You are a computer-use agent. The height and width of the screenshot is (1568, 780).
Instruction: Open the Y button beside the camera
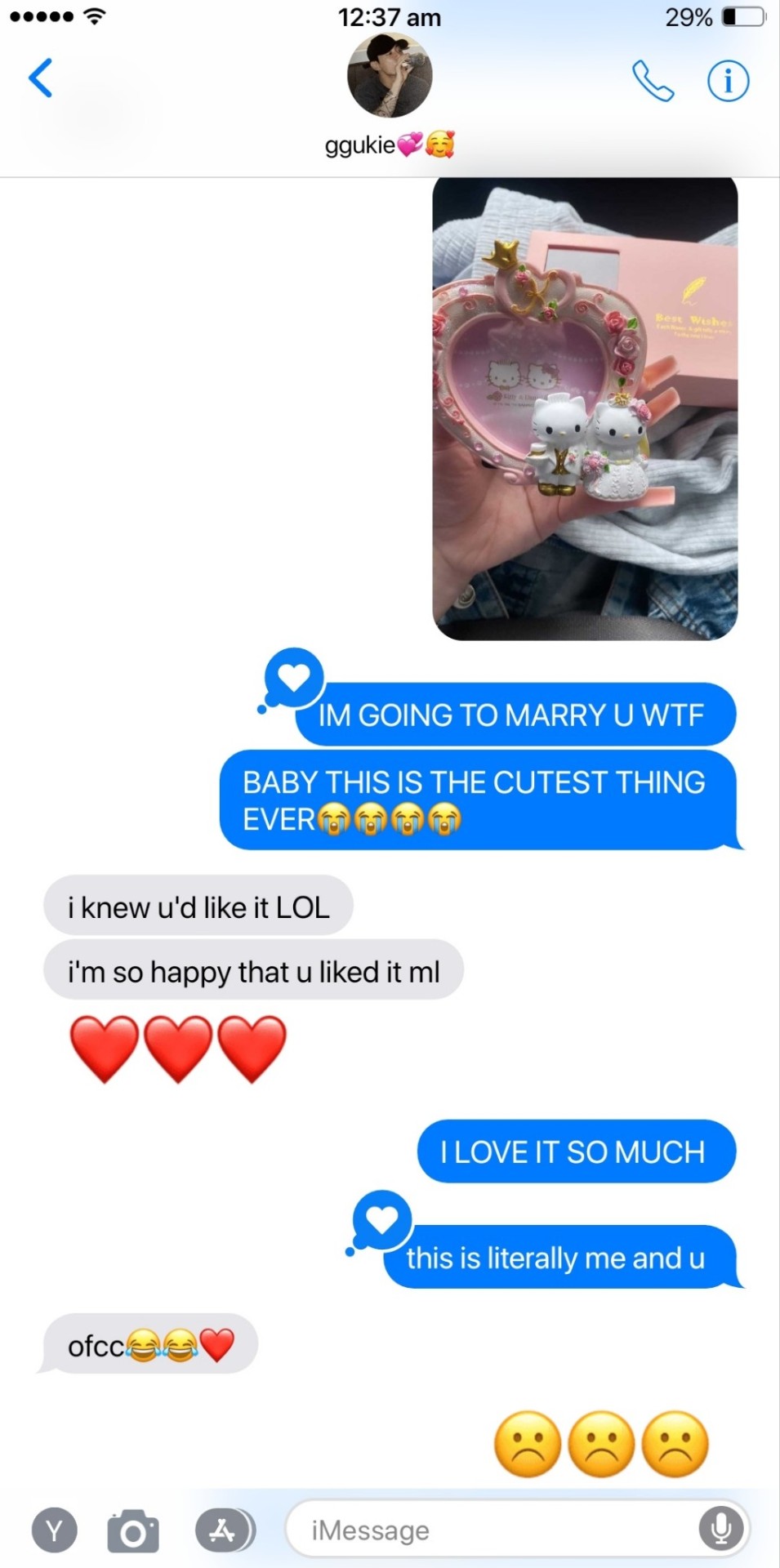[x=55, y=1530]
